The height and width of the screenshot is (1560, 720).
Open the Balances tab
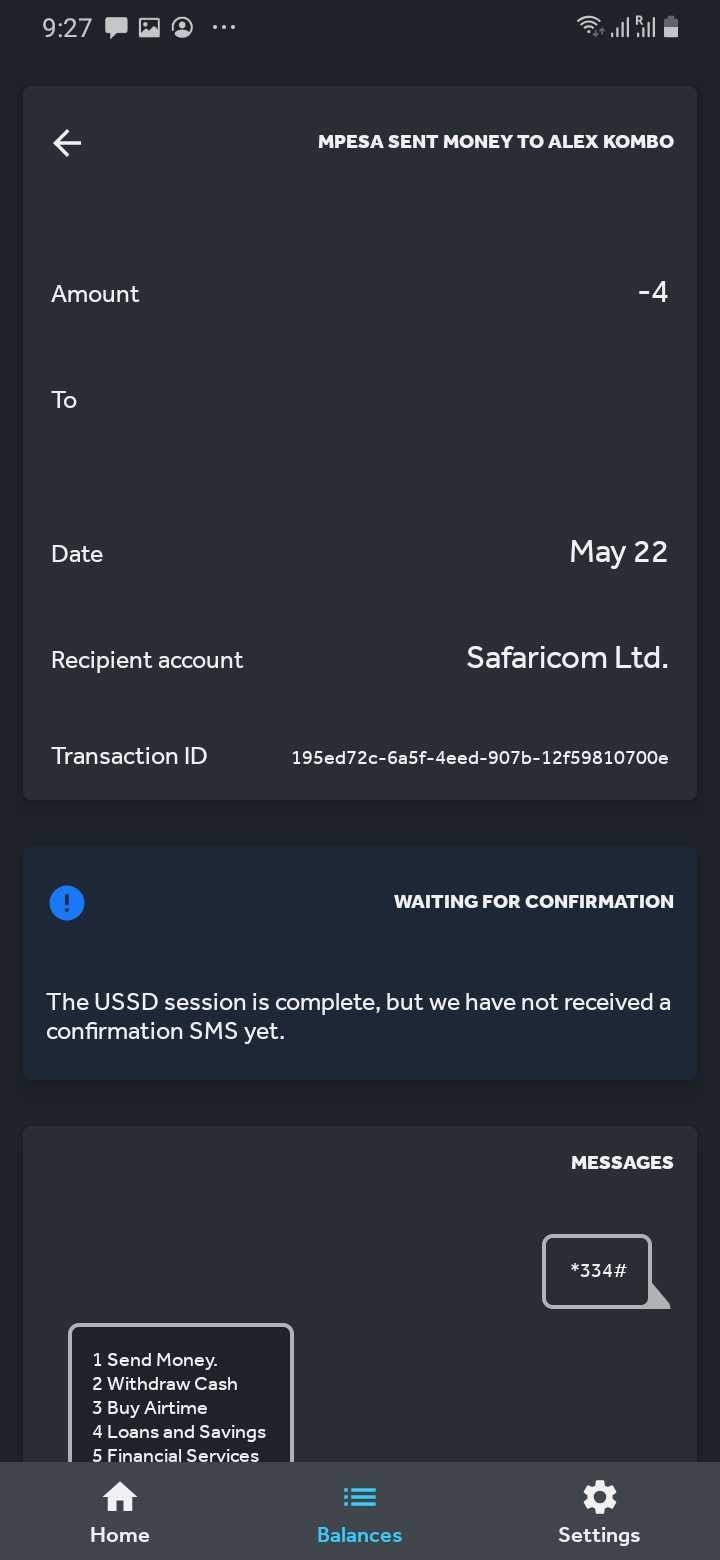coord(359,1513)
